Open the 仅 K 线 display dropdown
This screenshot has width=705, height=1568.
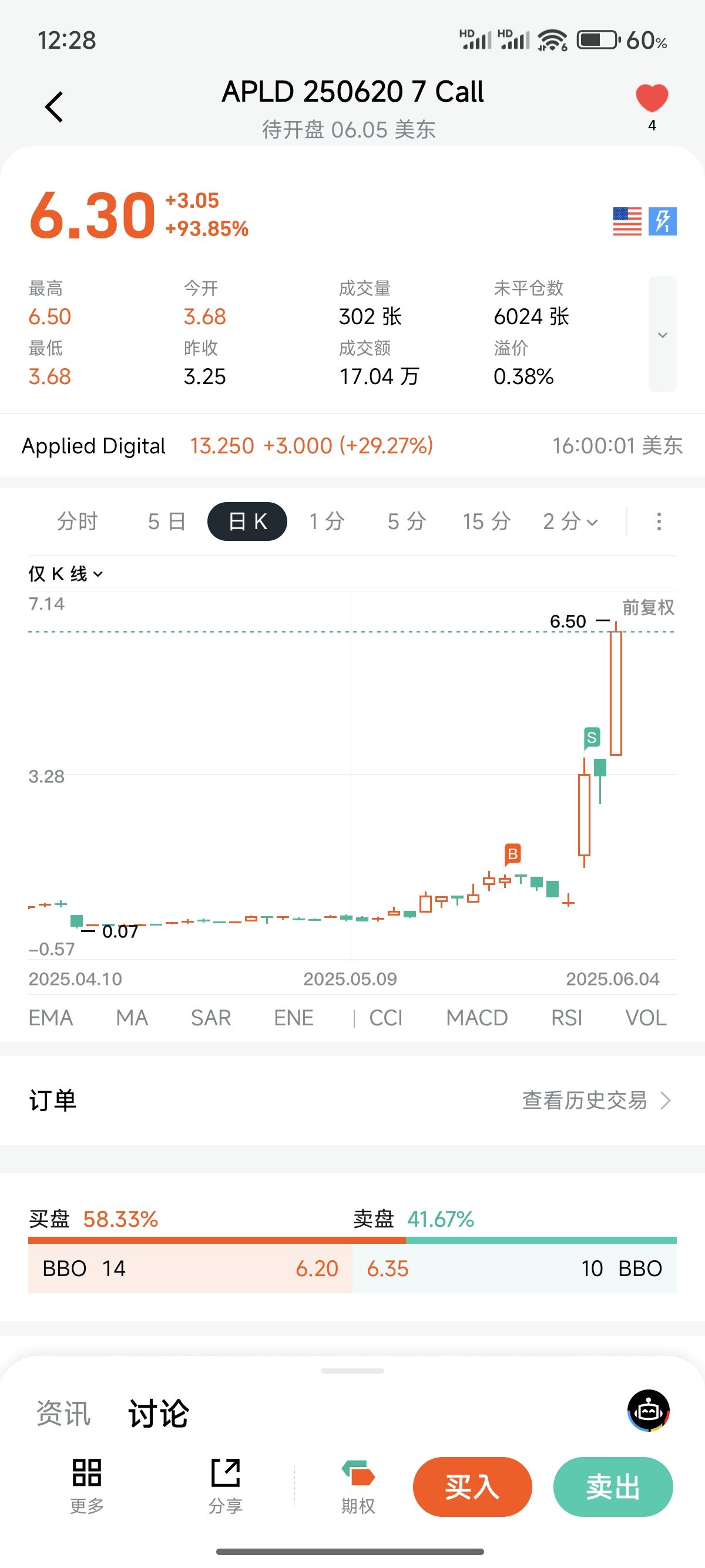point(66,573)
